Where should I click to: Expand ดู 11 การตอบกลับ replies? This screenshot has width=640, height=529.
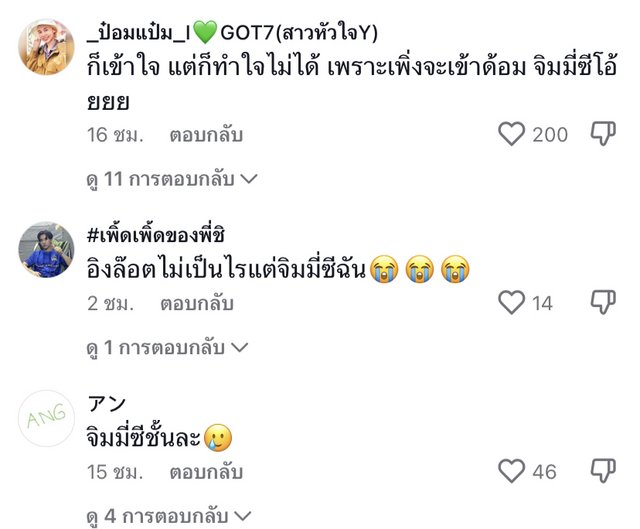point(172,179)
